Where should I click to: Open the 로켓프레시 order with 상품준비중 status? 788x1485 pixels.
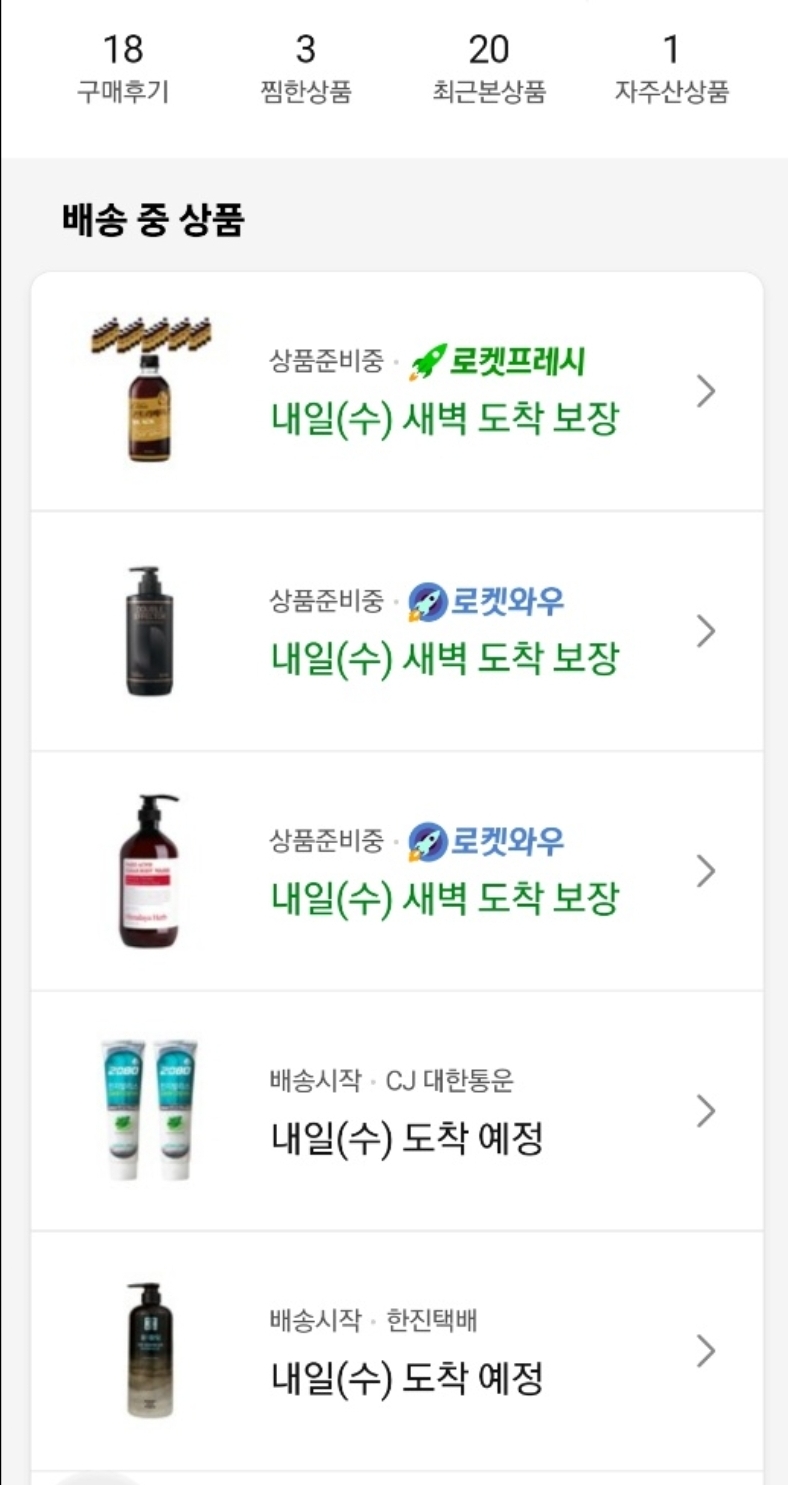[397, 391]
